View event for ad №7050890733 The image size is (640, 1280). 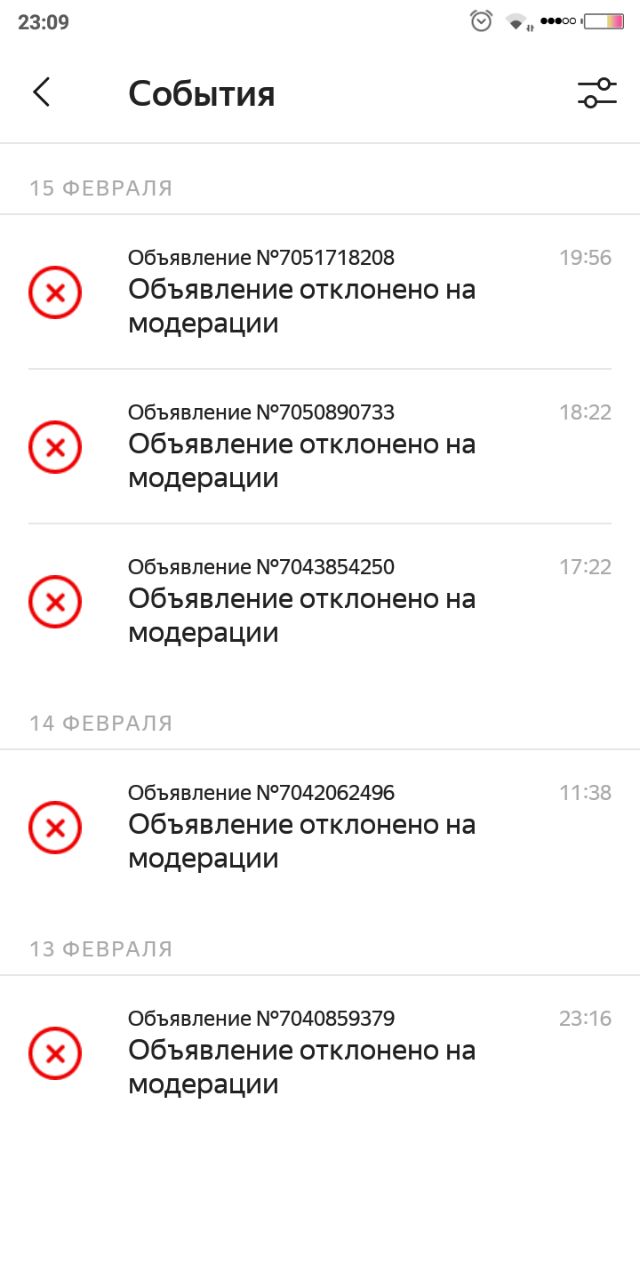(320, 446)
